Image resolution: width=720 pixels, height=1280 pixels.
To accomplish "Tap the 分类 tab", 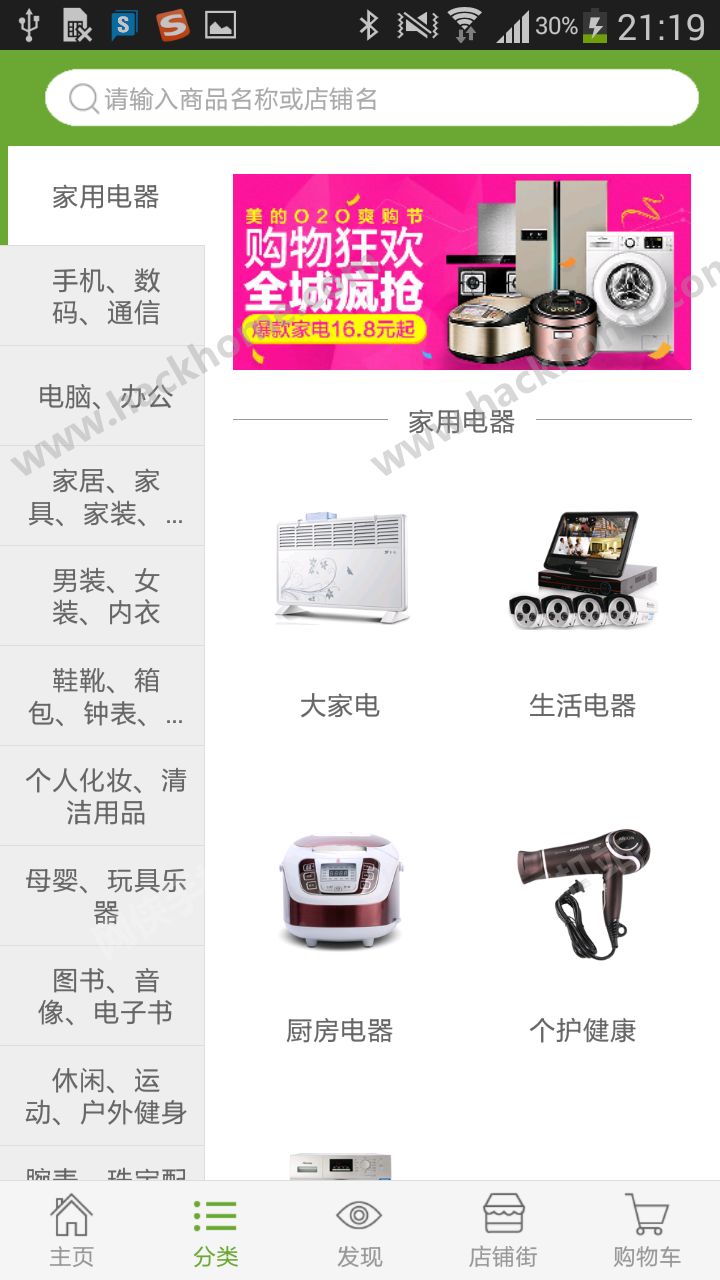I will pyautogui.click(x=216, y=1231).
